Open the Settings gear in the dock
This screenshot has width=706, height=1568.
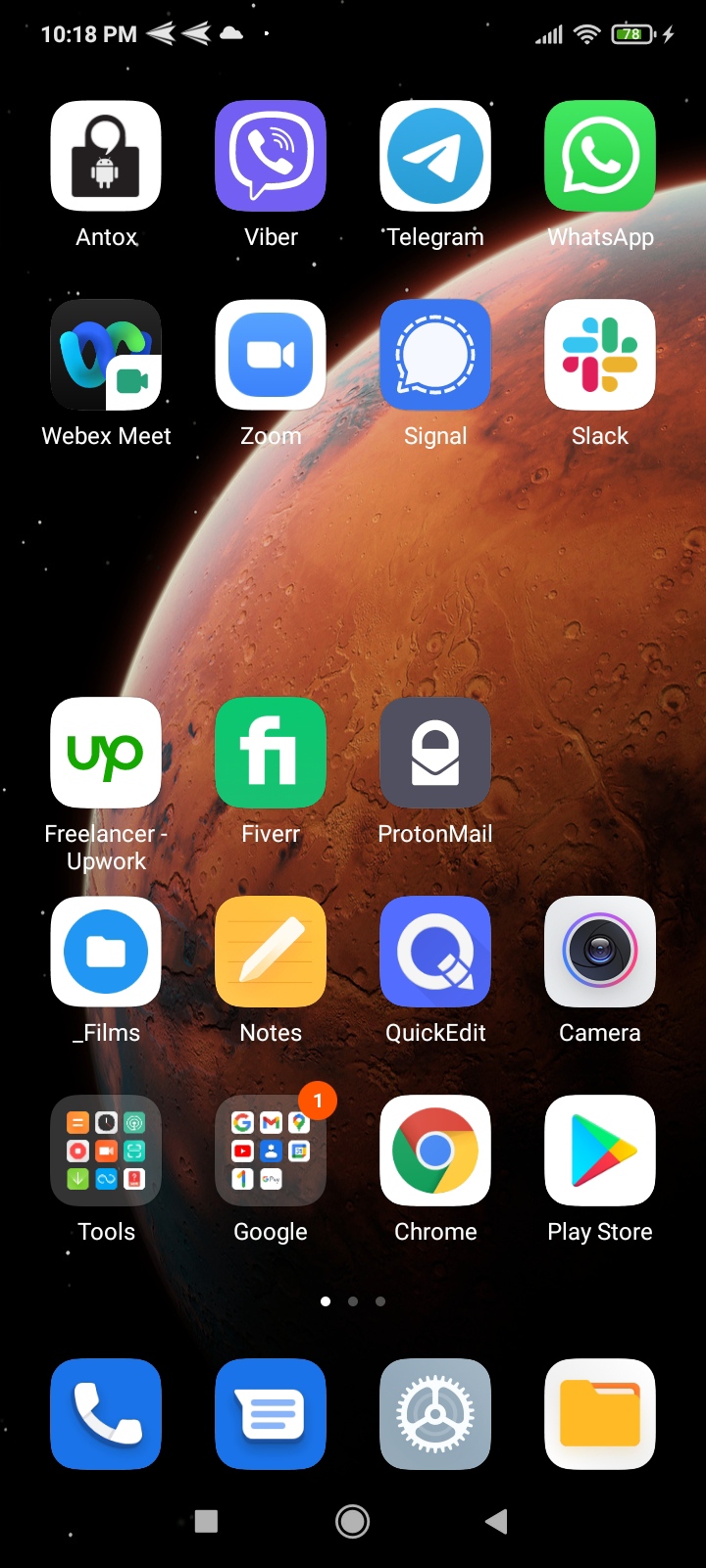pyautogui.click(x=435, y=1414)
